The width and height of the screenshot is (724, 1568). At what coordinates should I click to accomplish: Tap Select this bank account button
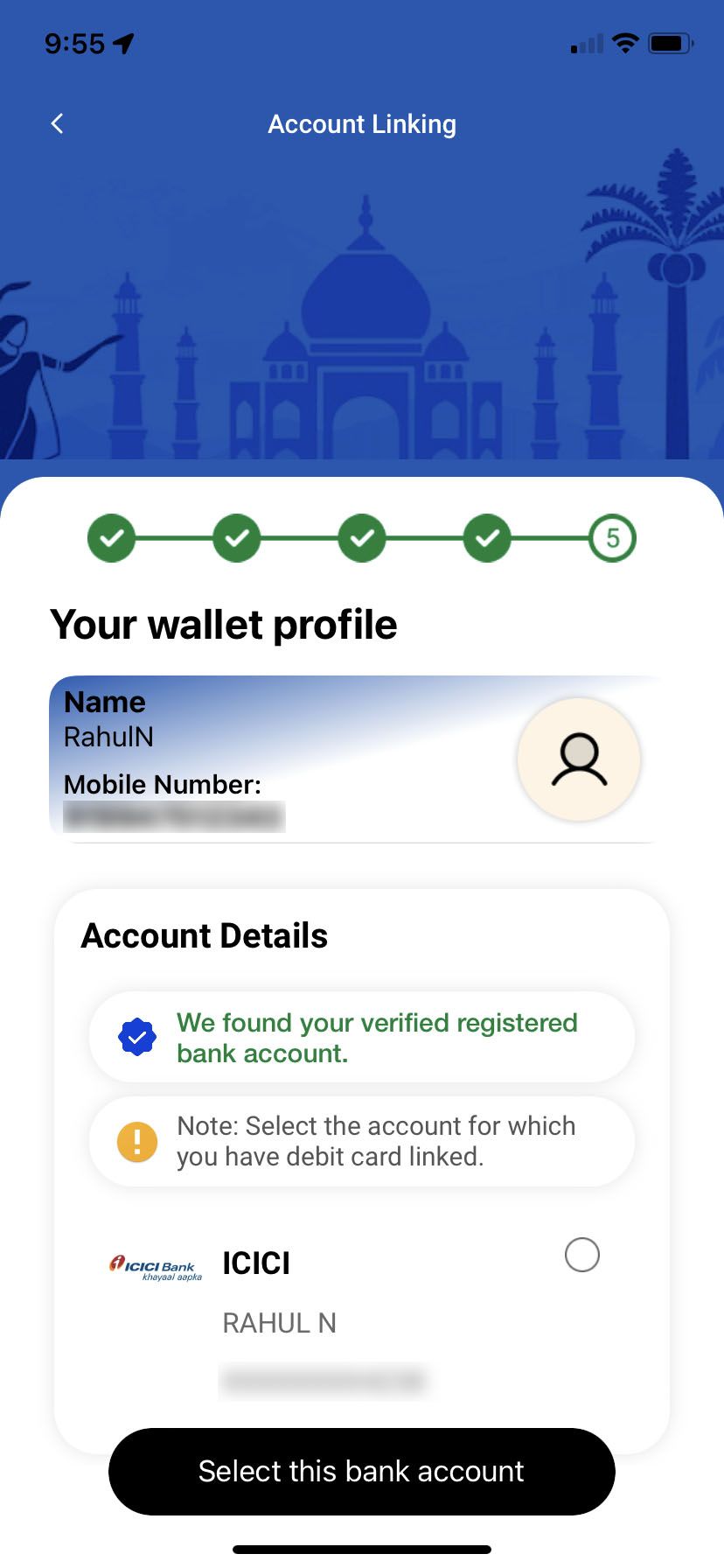pos(361,1471)
